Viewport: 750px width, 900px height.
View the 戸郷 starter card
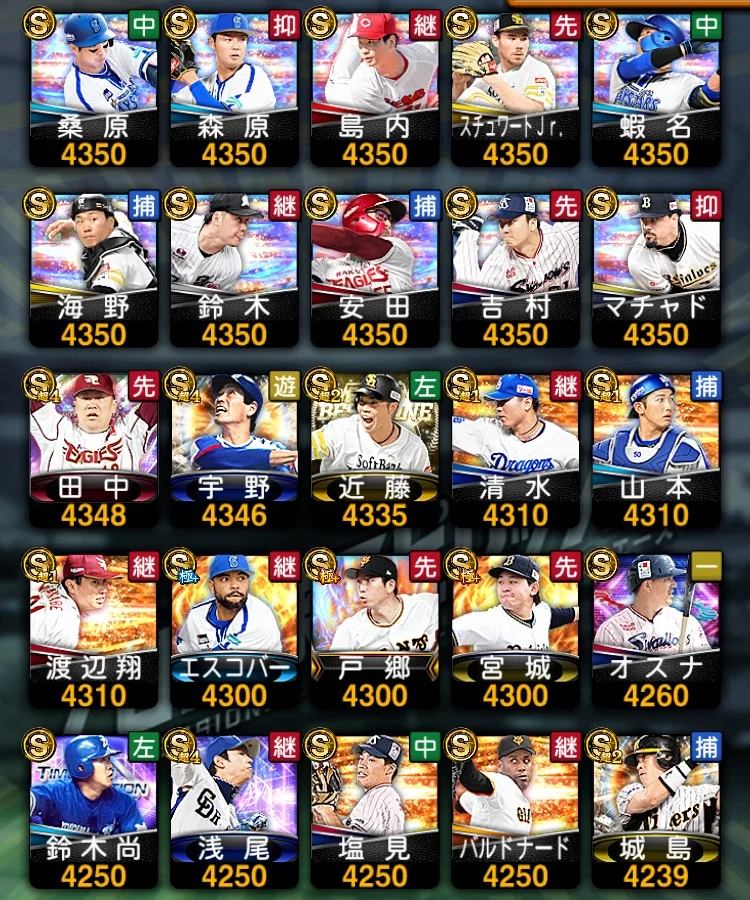[x=375, y=628]
